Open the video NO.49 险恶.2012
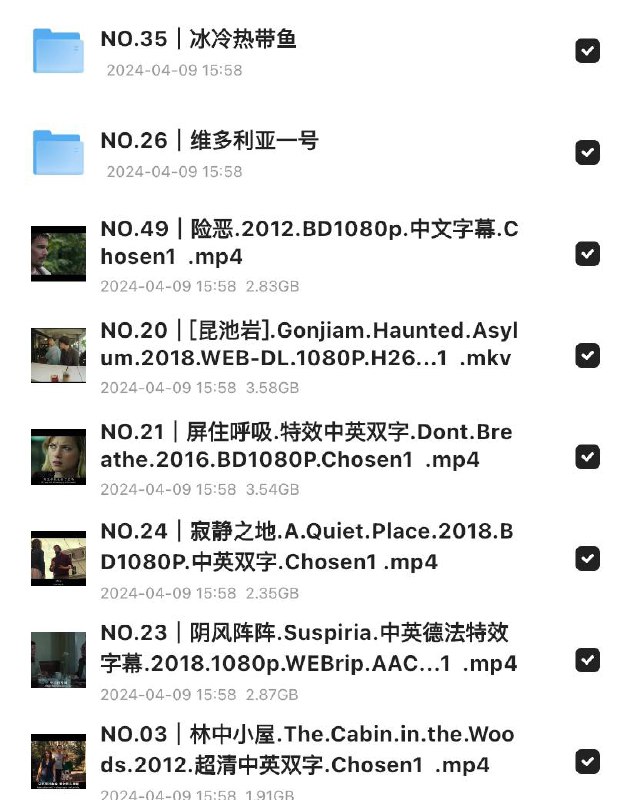The image size is (637, 800). point(308,242)
